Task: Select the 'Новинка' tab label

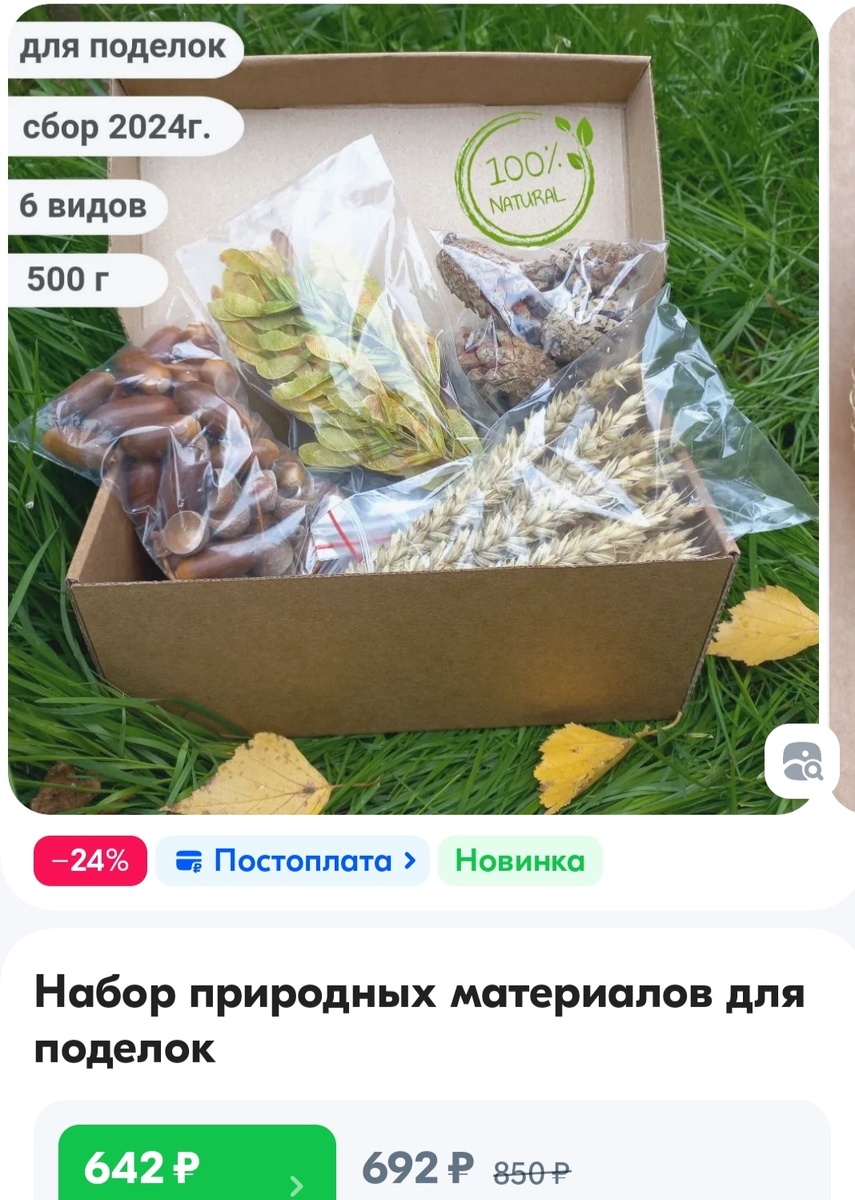Action: [x=520, y=858]
